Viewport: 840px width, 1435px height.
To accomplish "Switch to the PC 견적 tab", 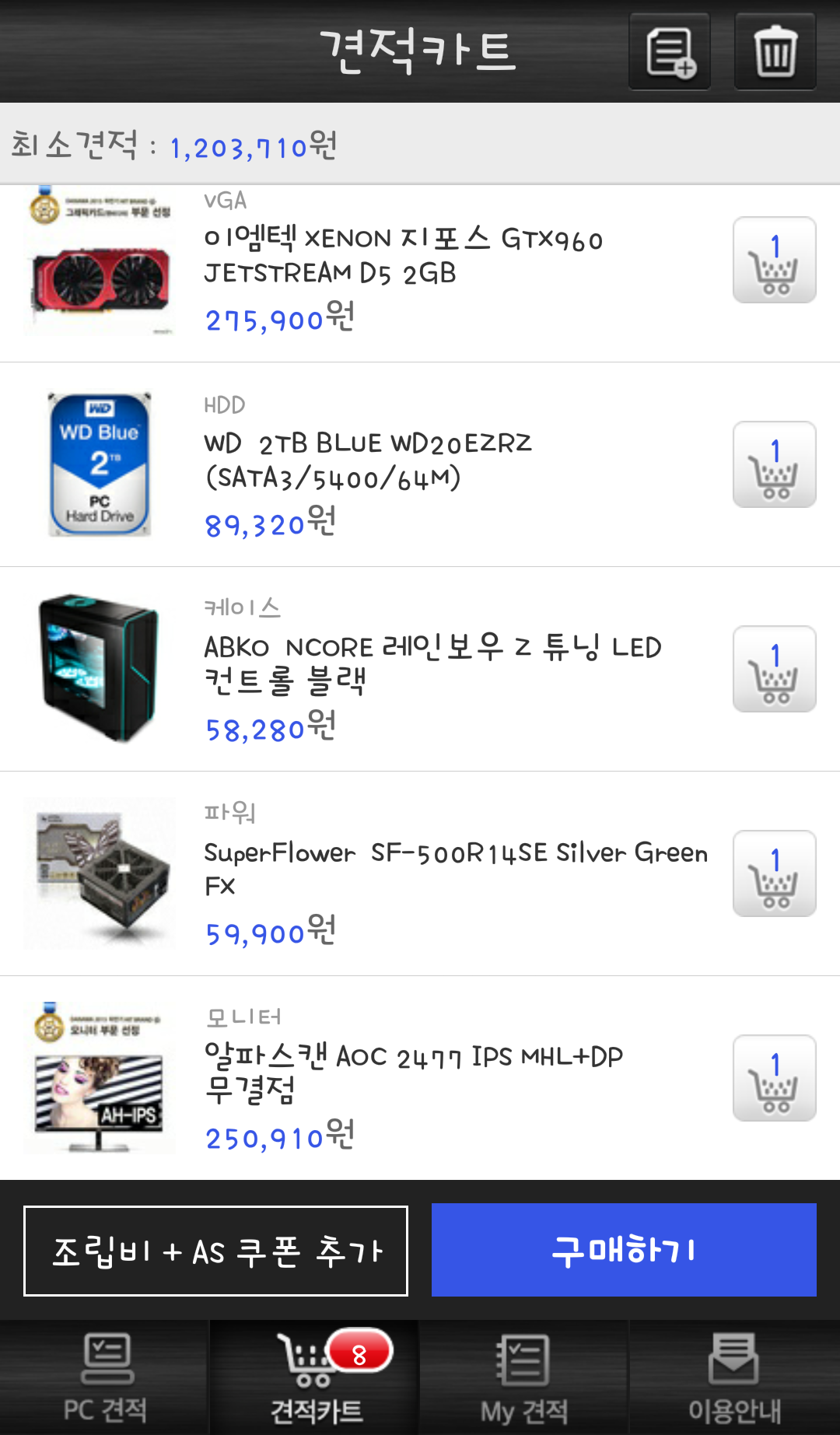I will pyautogui.click(x=105, y=1377).
